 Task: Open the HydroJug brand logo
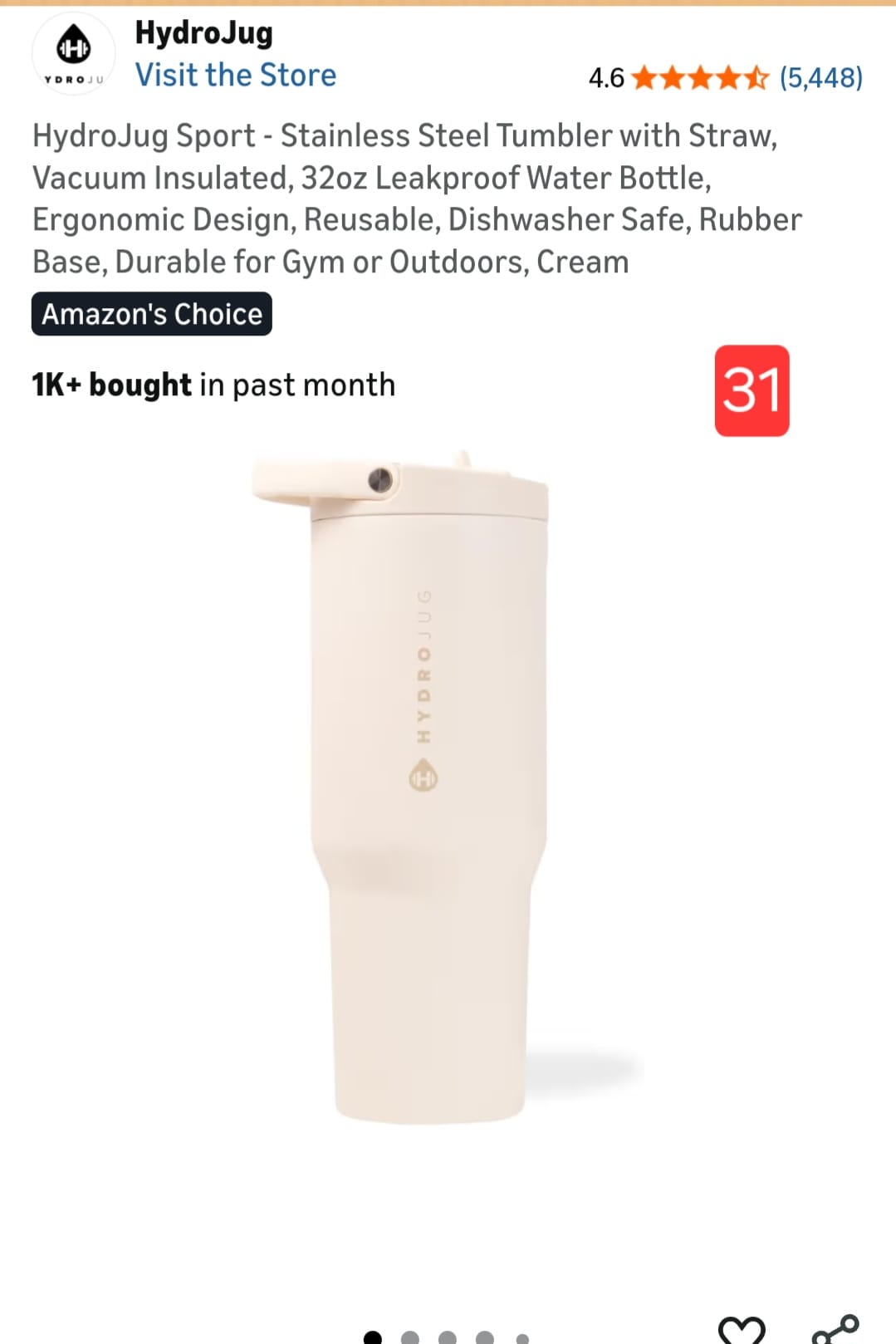pyautogui.click(x=74, y=52)
